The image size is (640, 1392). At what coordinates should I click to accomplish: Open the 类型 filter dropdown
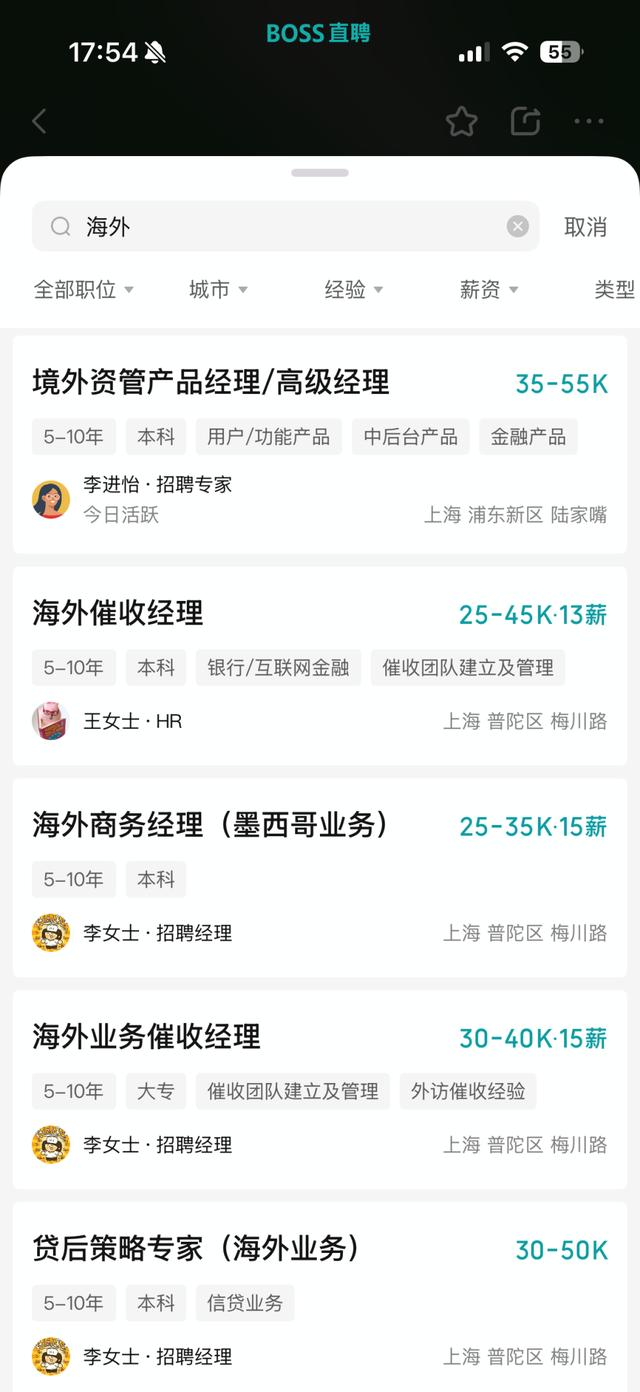point(614,290)
